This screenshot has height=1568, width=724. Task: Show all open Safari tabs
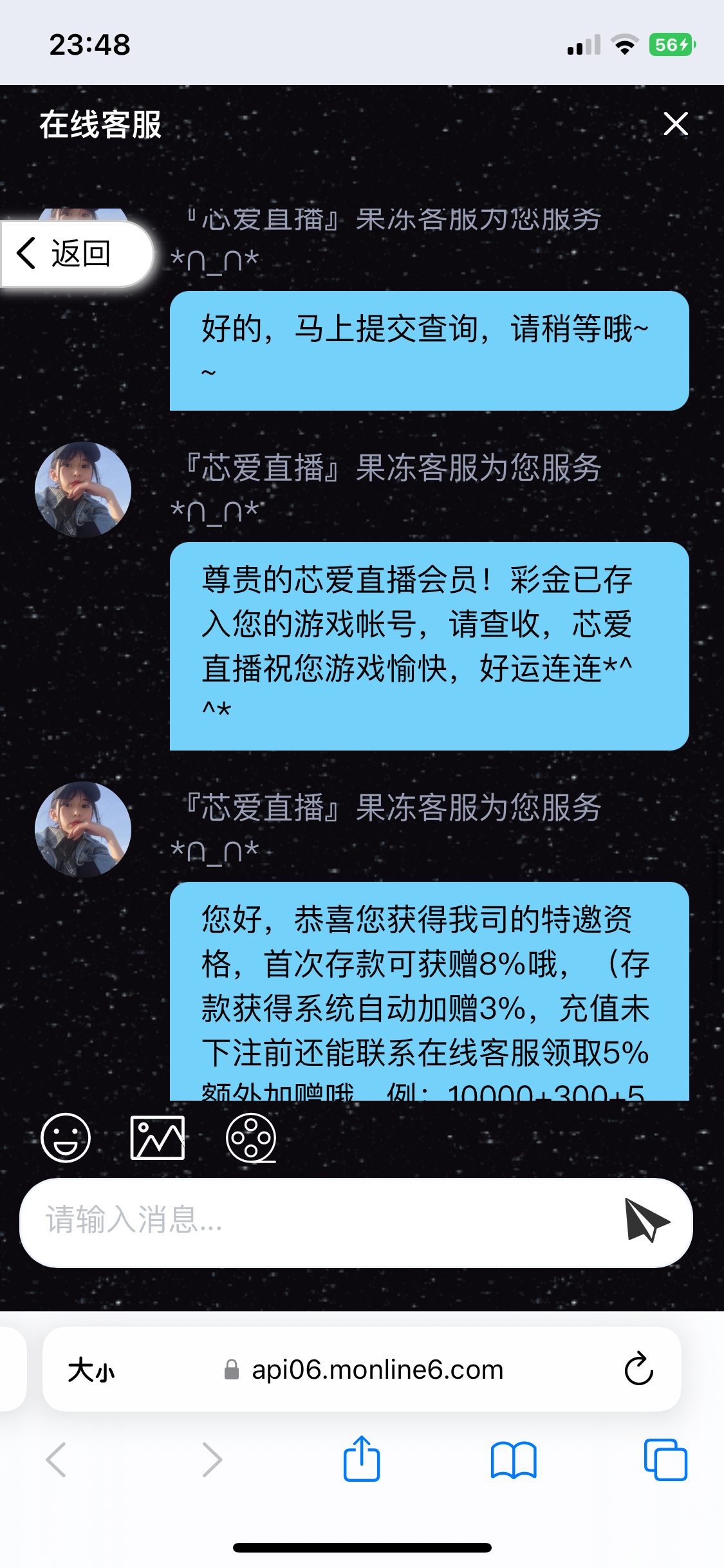pos(665,1460)
